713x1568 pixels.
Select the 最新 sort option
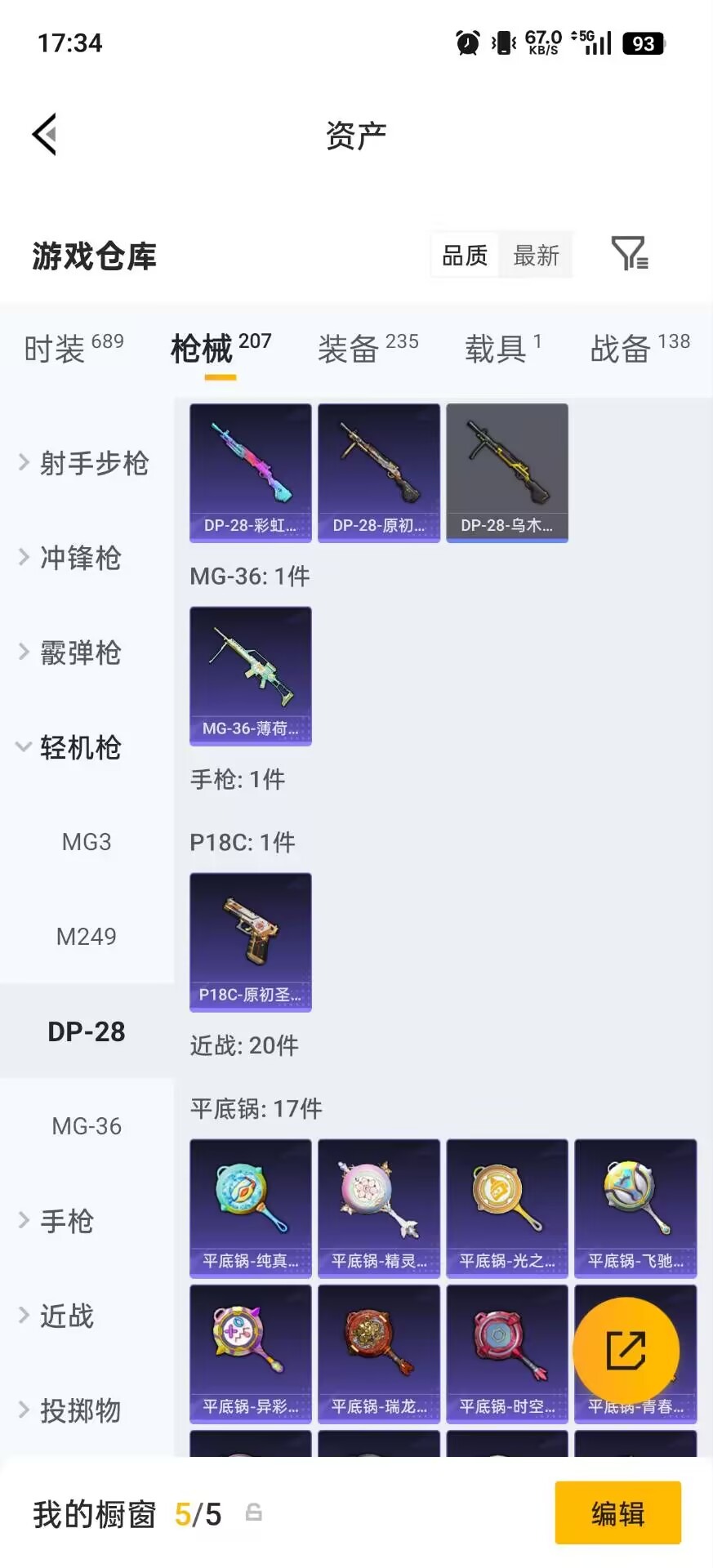(536, 256)
